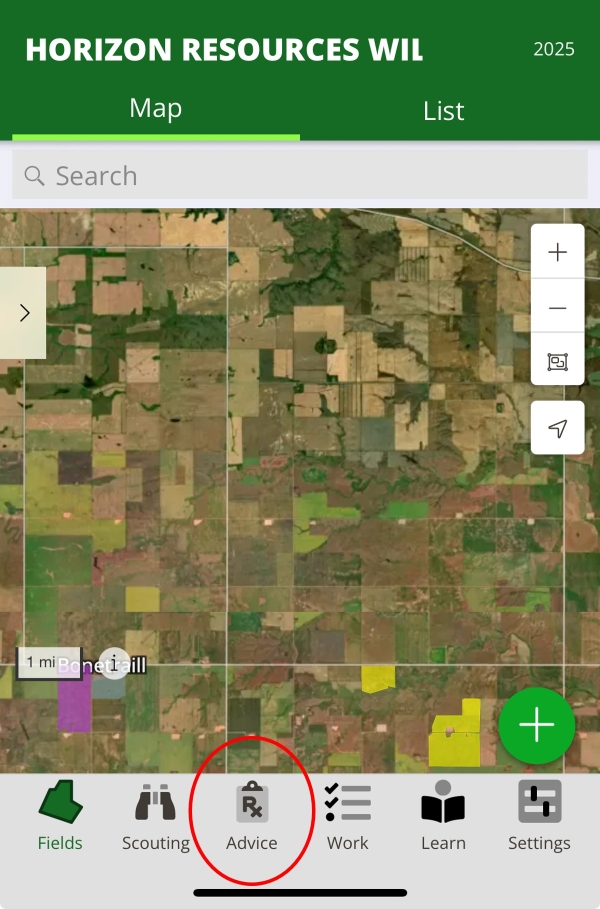600x909 pixels.
Task: Open the map info icon
Action: [x=114, y=663]
